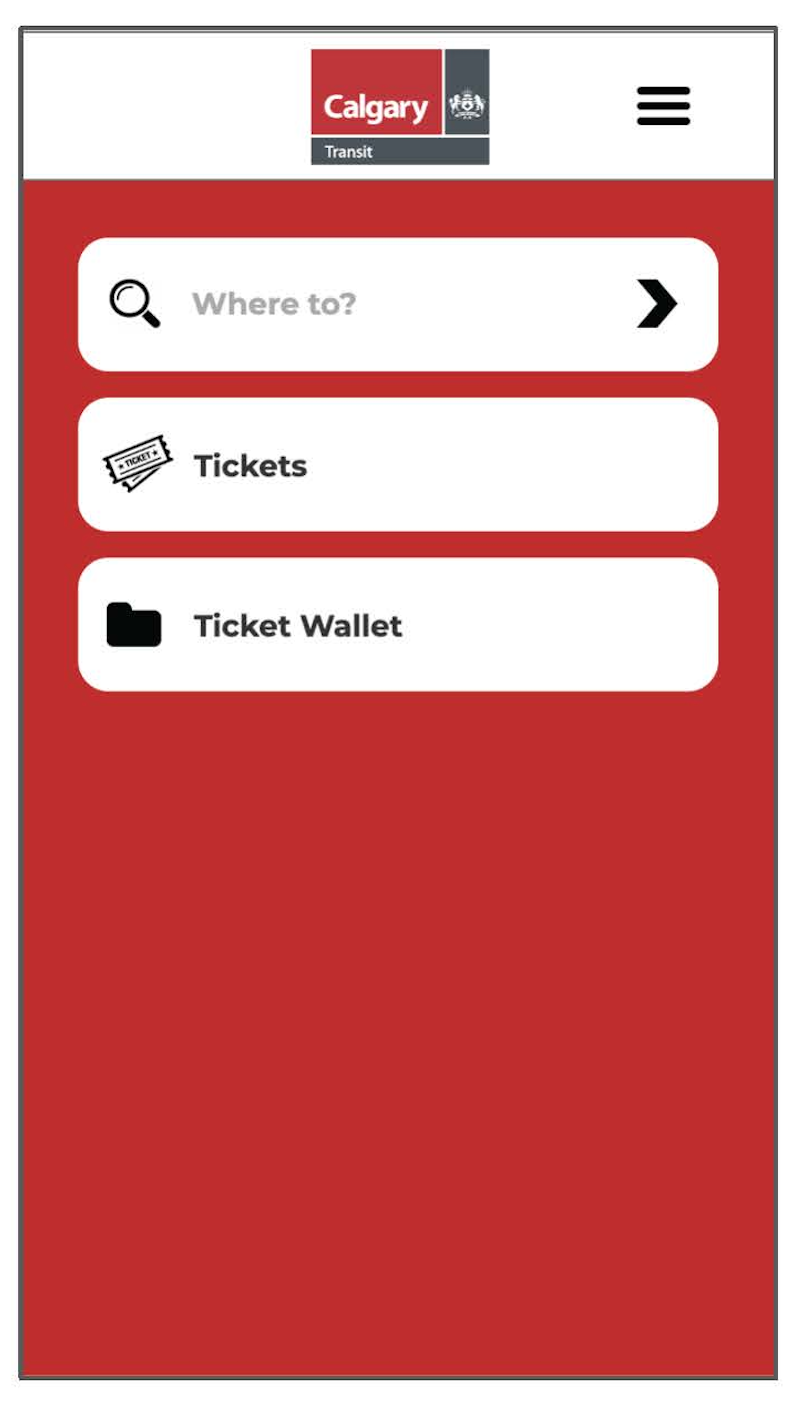
Task: Open Ticket Wallet
Action: (398, 625)
